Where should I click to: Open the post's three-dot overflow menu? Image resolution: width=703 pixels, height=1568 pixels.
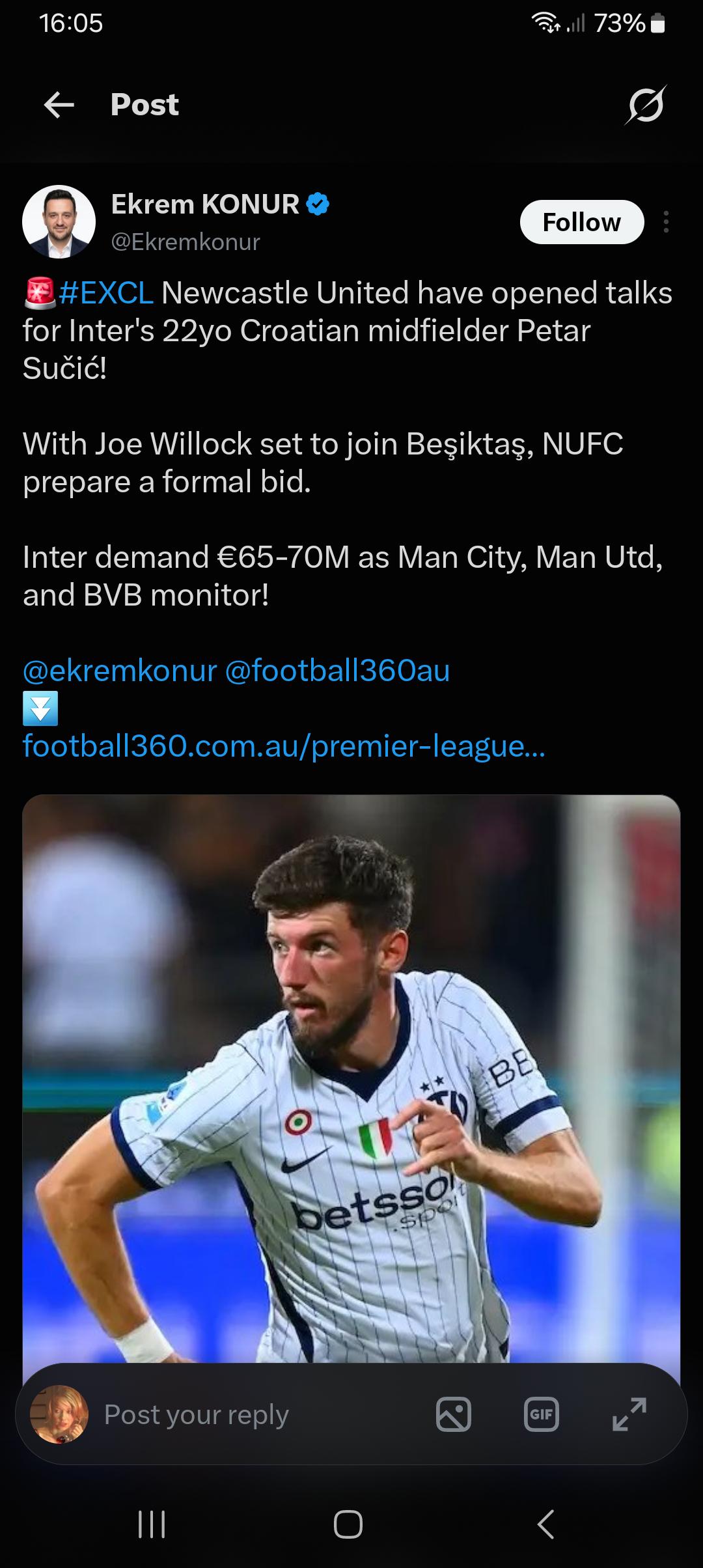point(666,222)
